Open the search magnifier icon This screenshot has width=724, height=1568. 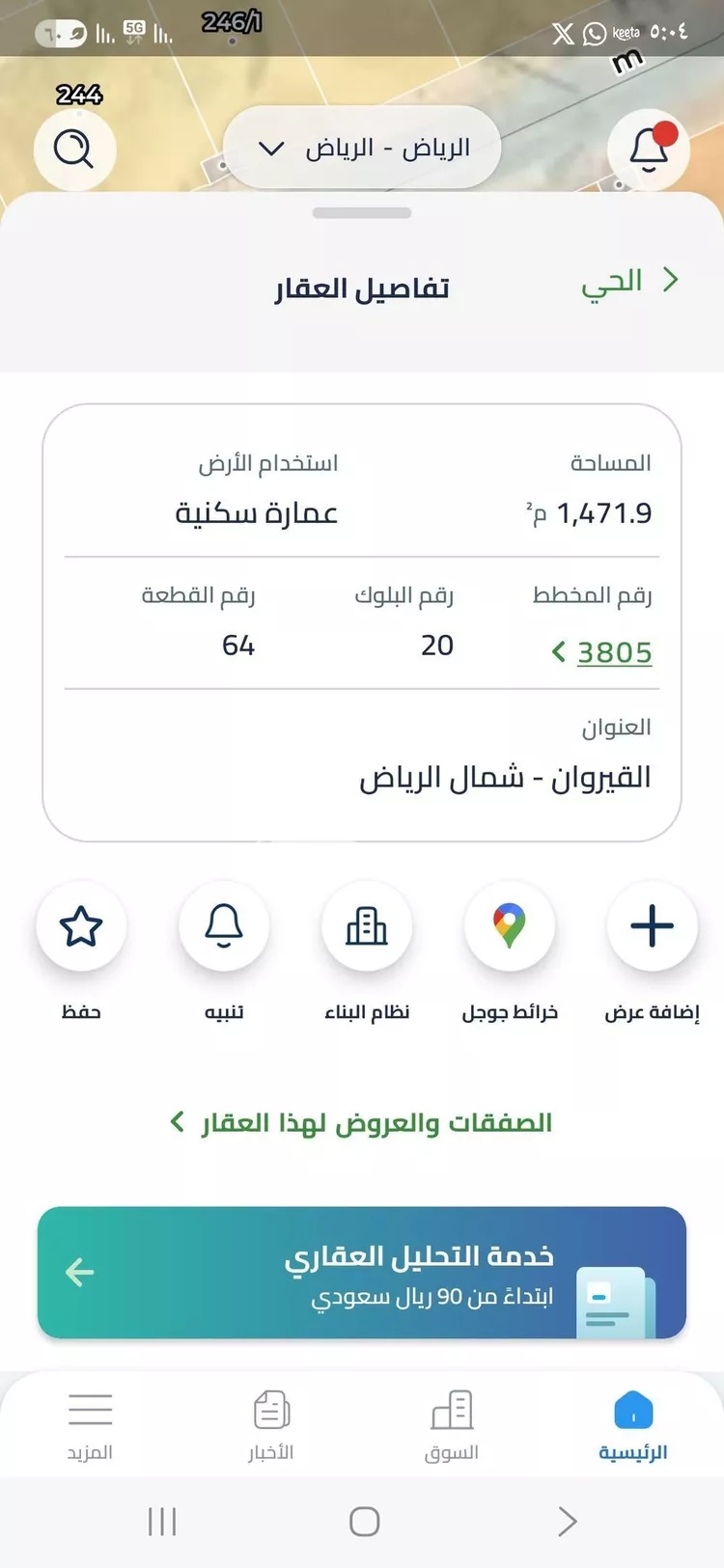(x=74, y=150)
